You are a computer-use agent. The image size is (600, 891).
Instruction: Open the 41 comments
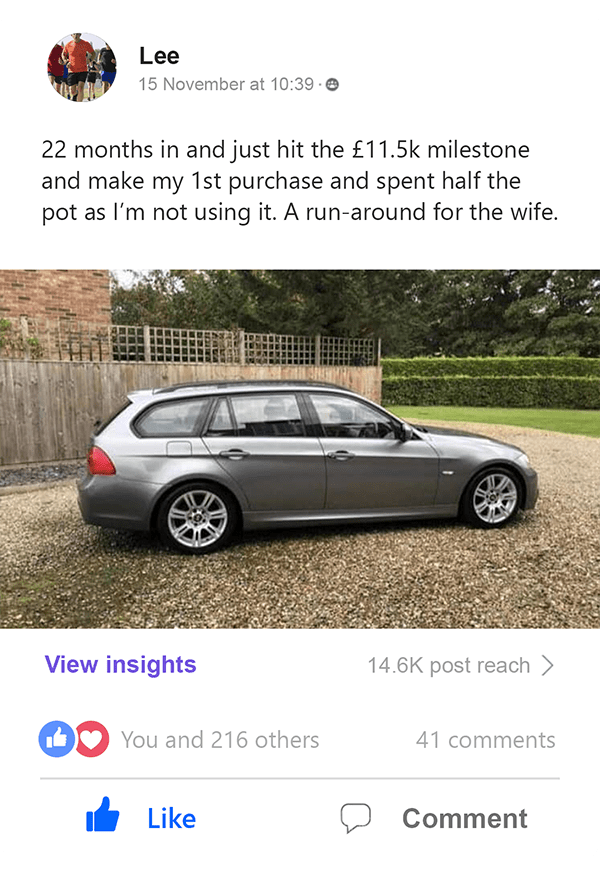[x=485, y=740]
